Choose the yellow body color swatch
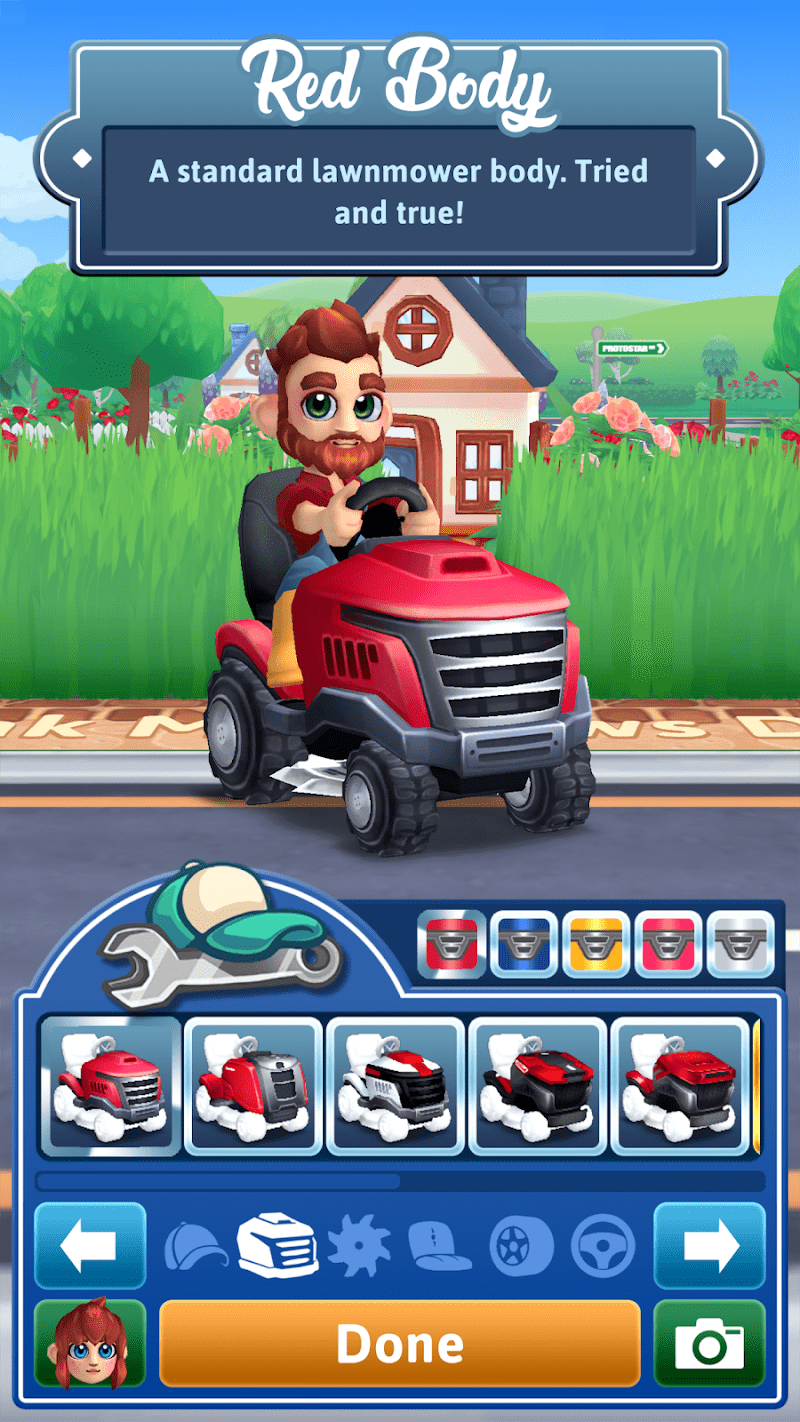 (596, 944)
